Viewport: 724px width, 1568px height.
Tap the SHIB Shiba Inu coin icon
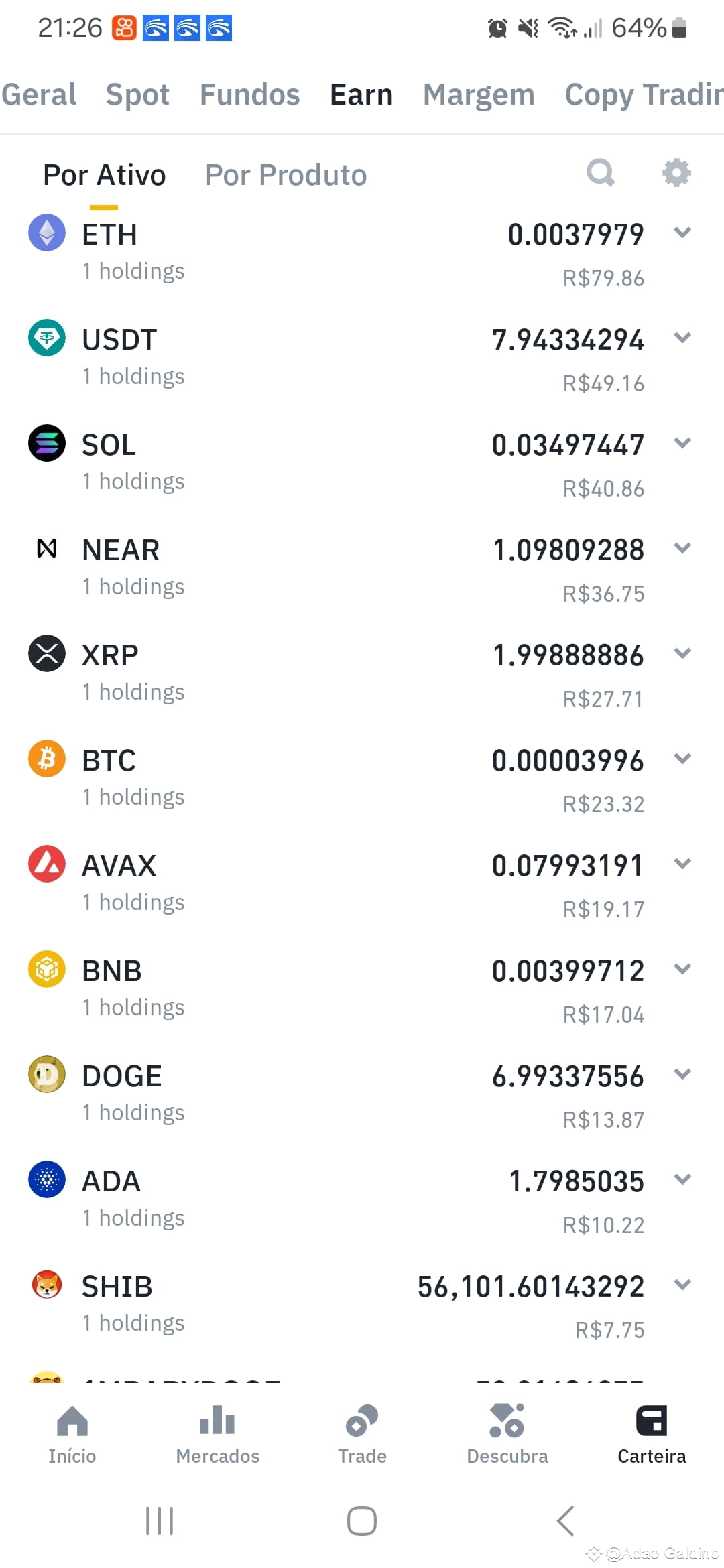click(x=46, y=1285)
